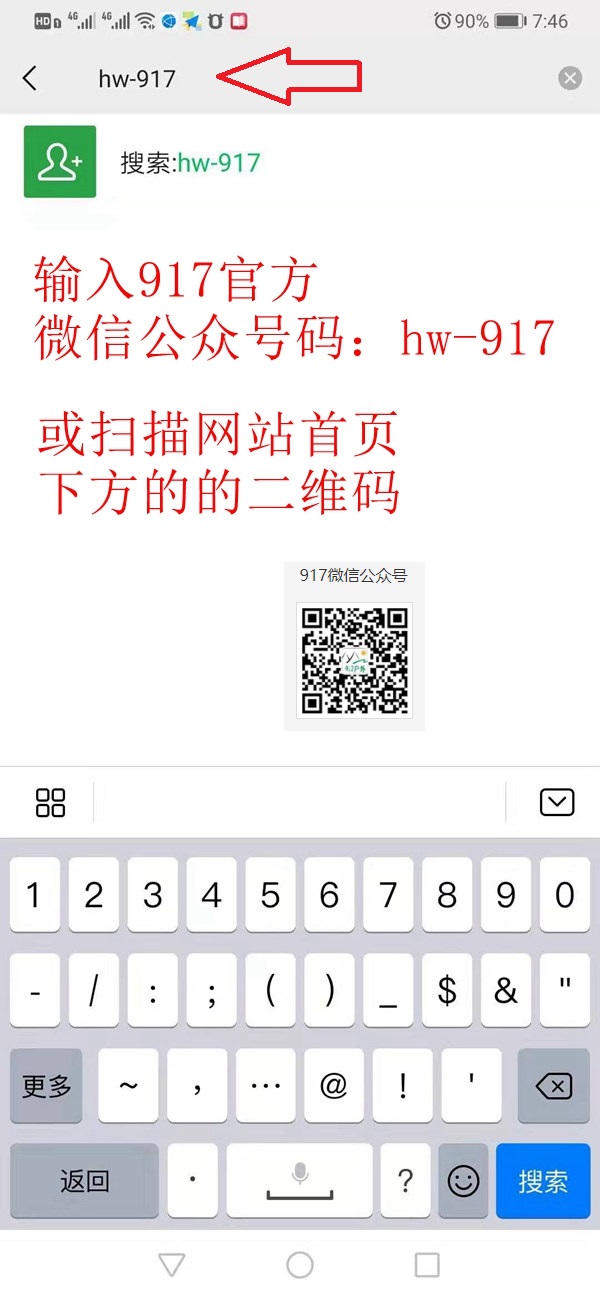The width and height of the screenshot is (600, 1300).
Task: Go back from the search screen
Action: tap(30, 79)
